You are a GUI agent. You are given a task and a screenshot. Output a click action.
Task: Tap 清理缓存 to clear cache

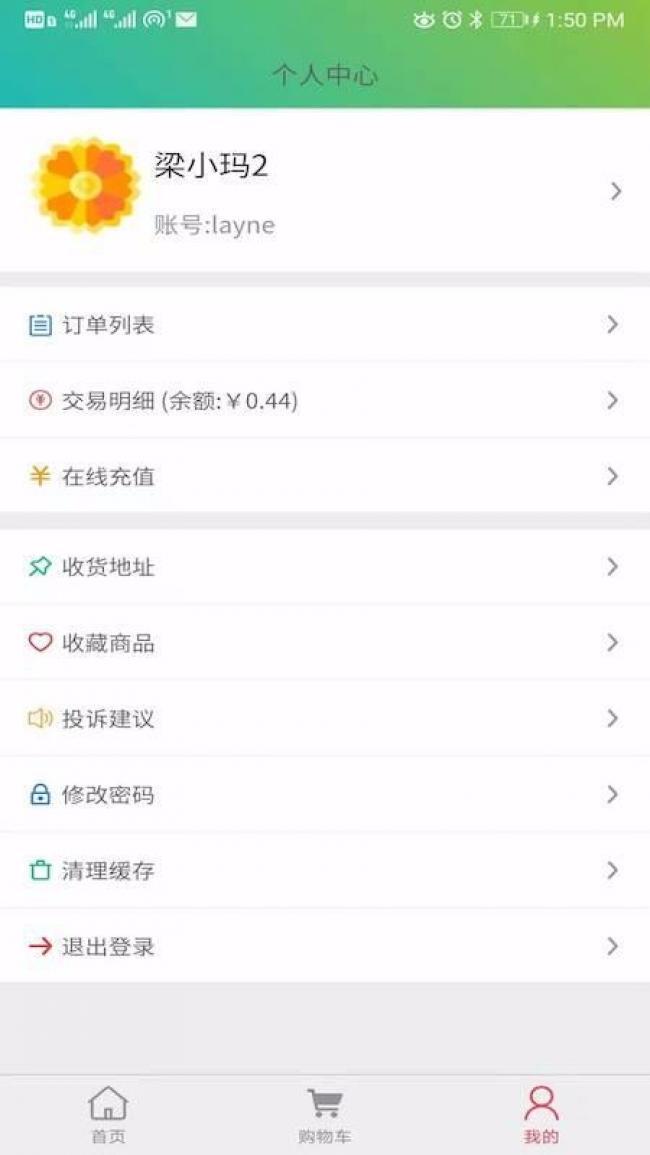[x=325, y=871]
